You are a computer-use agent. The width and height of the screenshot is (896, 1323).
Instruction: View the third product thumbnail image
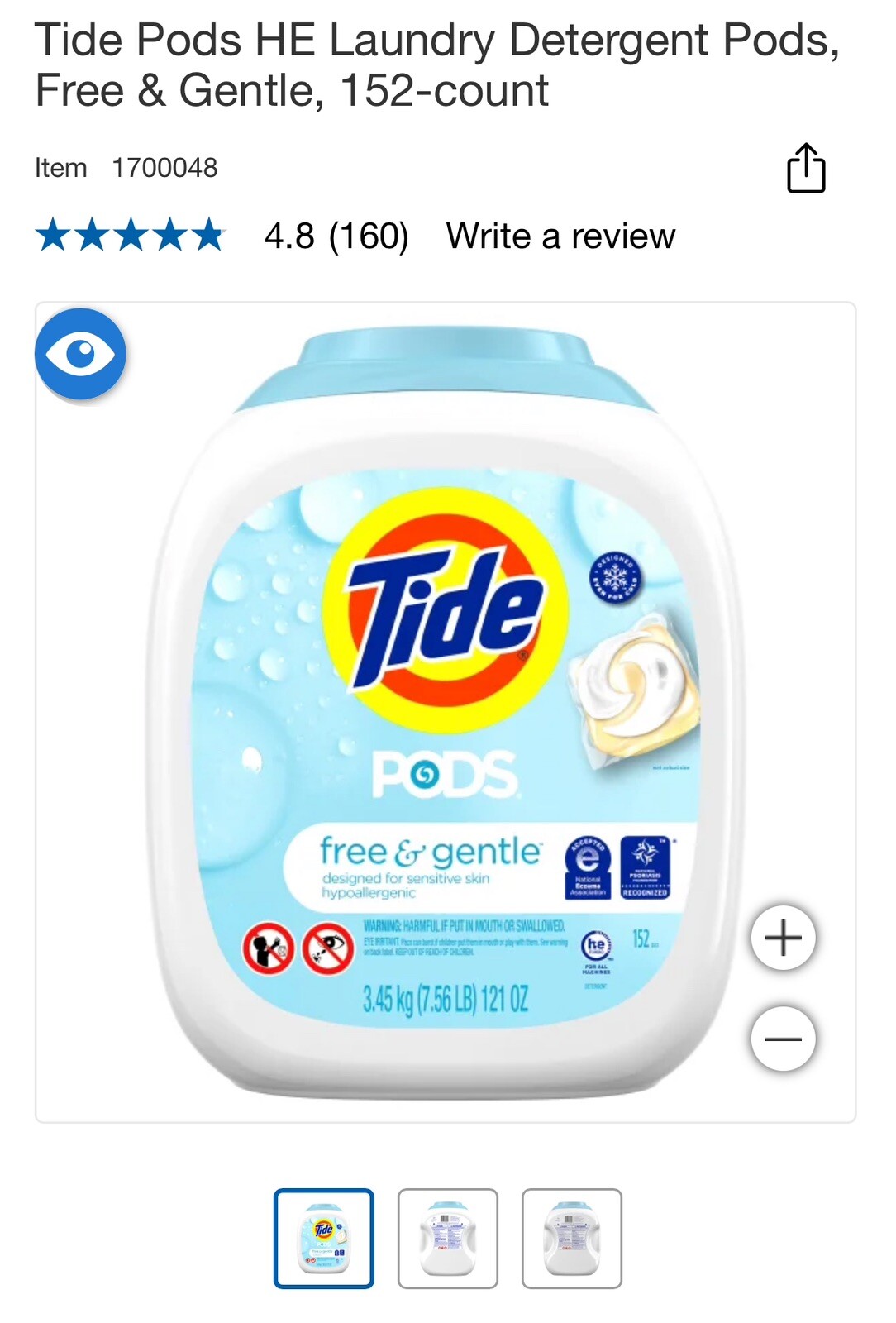[x=572, y=1239]
